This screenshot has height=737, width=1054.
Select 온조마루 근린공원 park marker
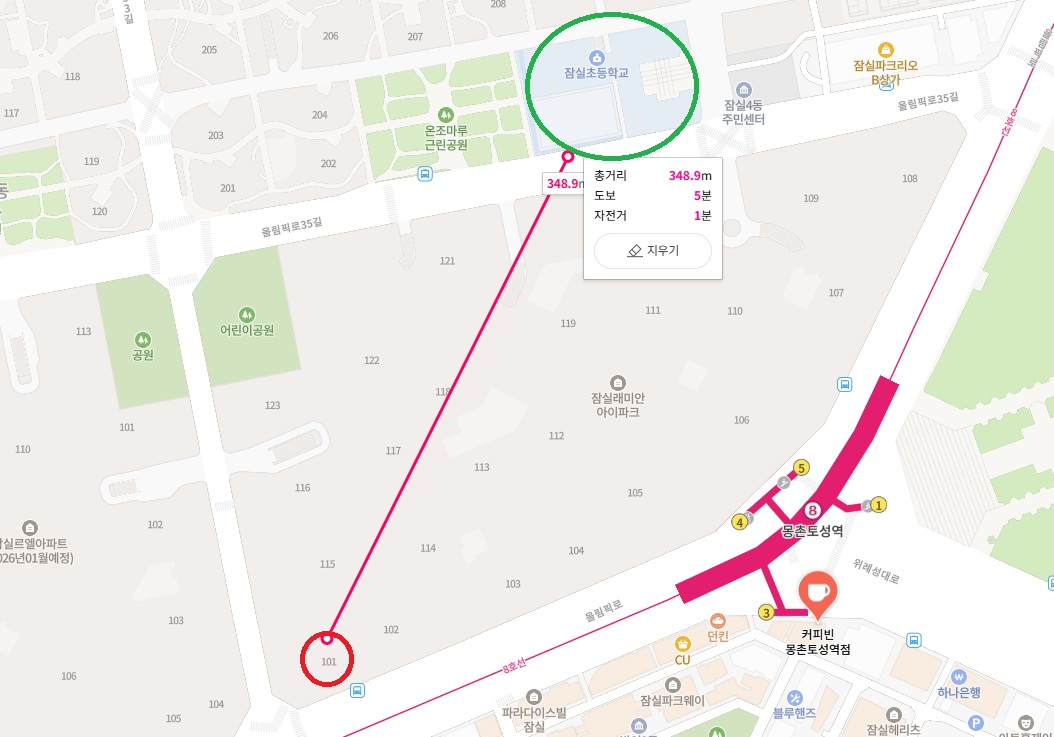445,115
